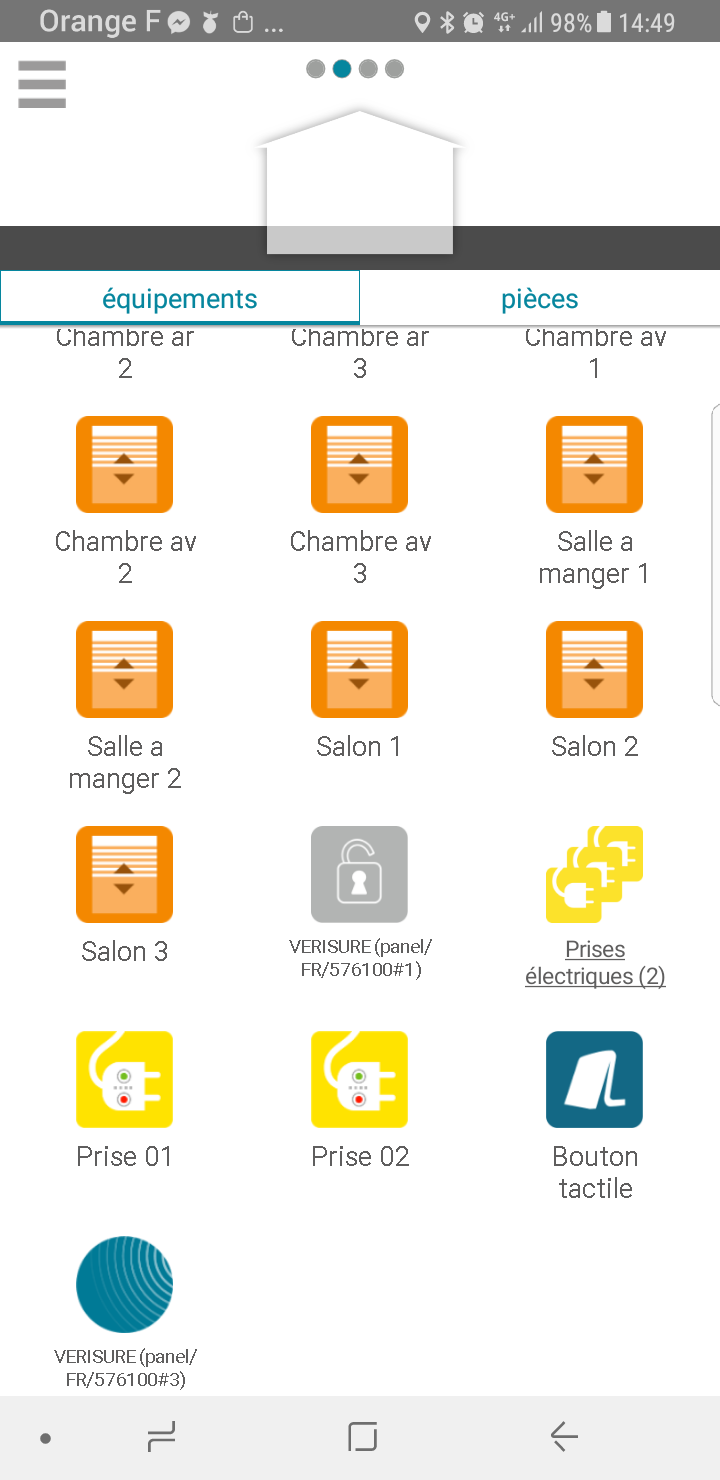Image resolution: width=720 pixels, height=1480 pixels.
Task: Open the VERISURE #1 lock device
Action: [359, 875]
